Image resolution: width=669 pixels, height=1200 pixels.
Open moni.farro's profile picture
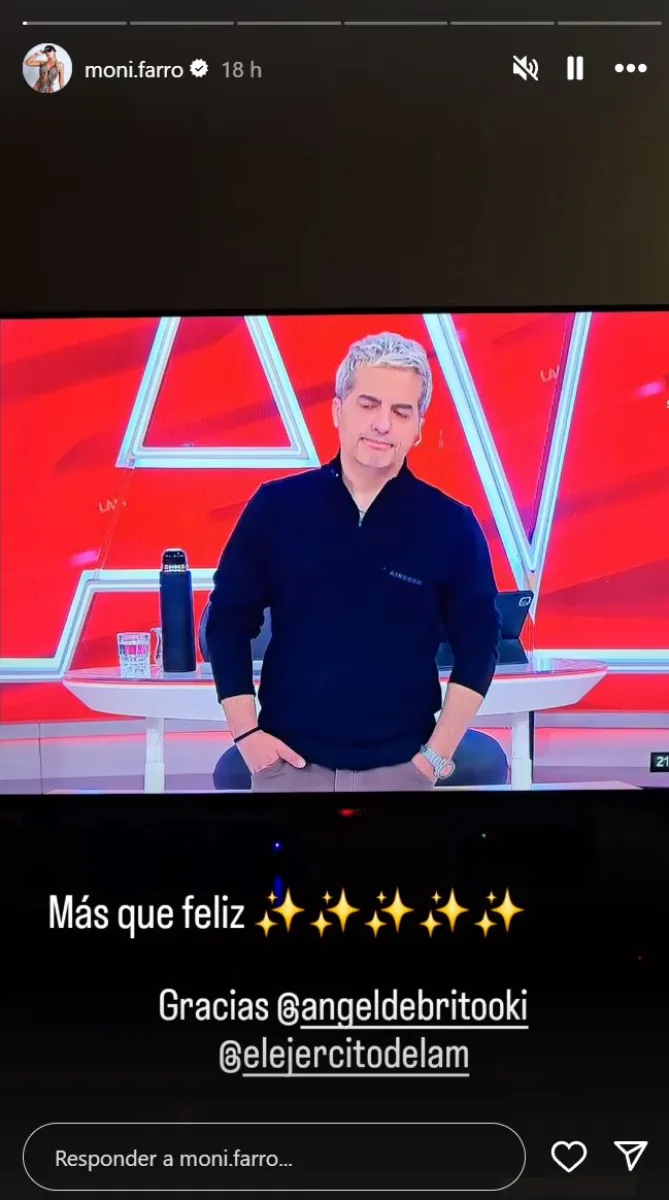[x=47, y=69]
